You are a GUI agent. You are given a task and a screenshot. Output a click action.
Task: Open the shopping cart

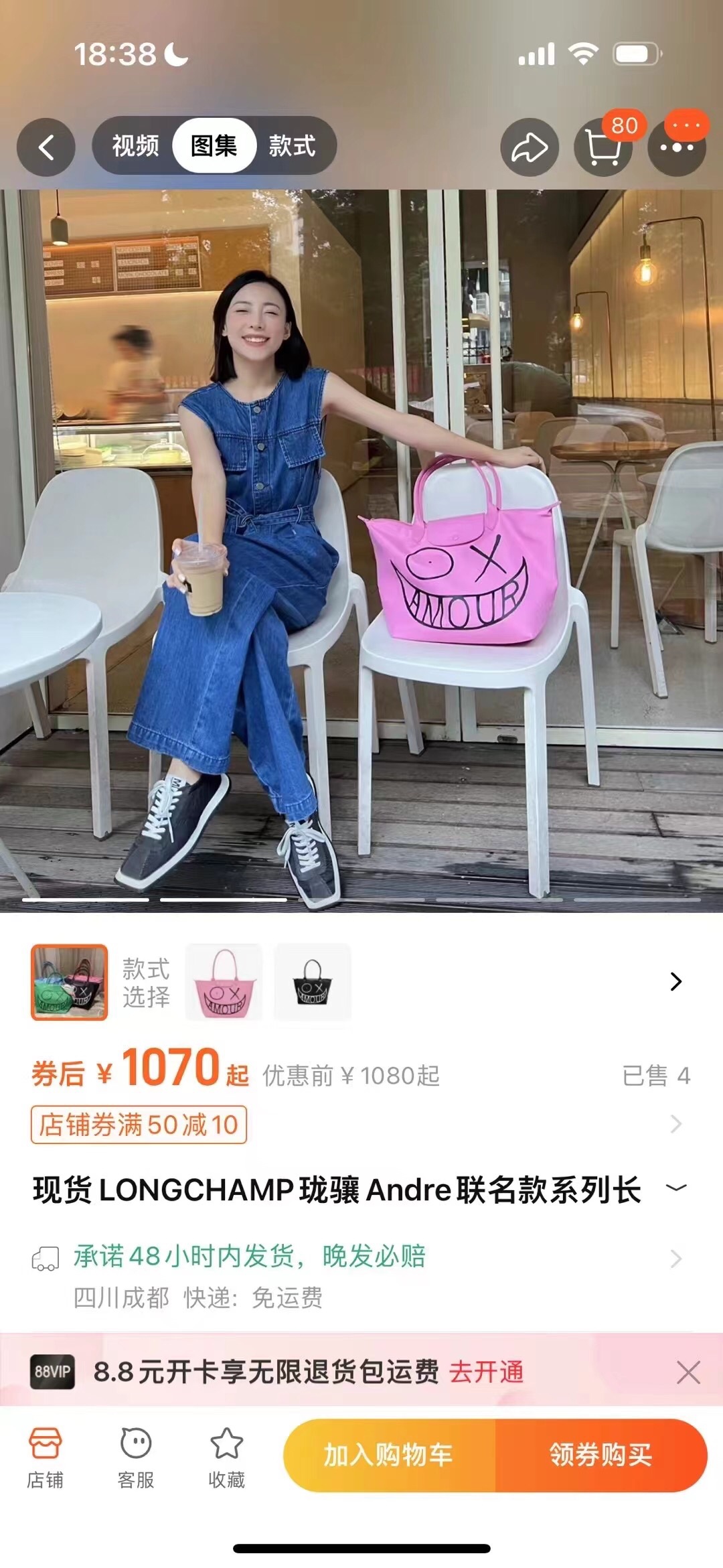point(602,147)
